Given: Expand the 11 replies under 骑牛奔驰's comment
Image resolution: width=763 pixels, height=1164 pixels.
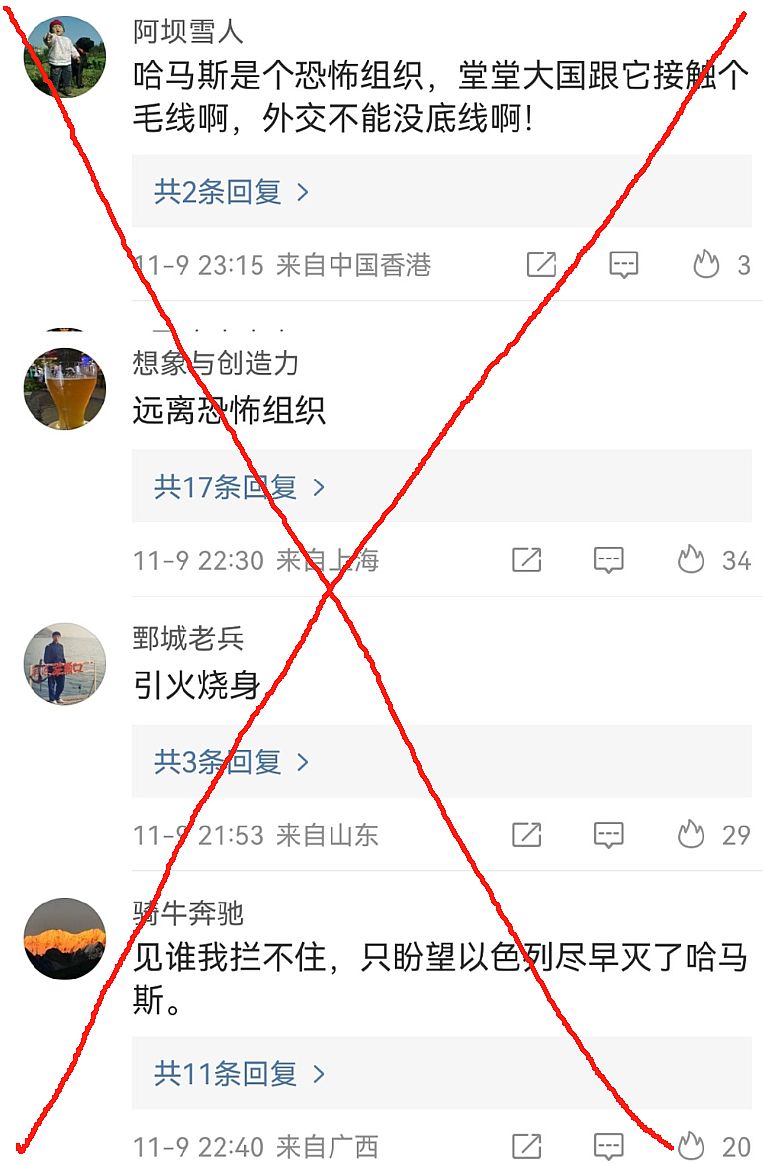Looking at the screenshot, I should [240, 1074].
